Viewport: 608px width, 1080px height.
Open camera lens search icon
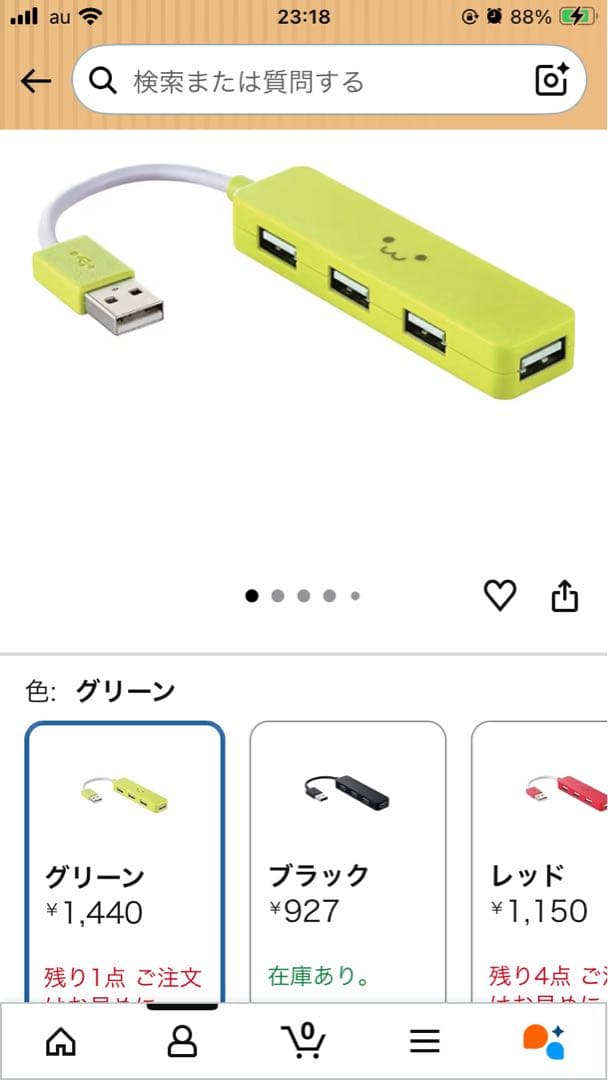point(552,81)
